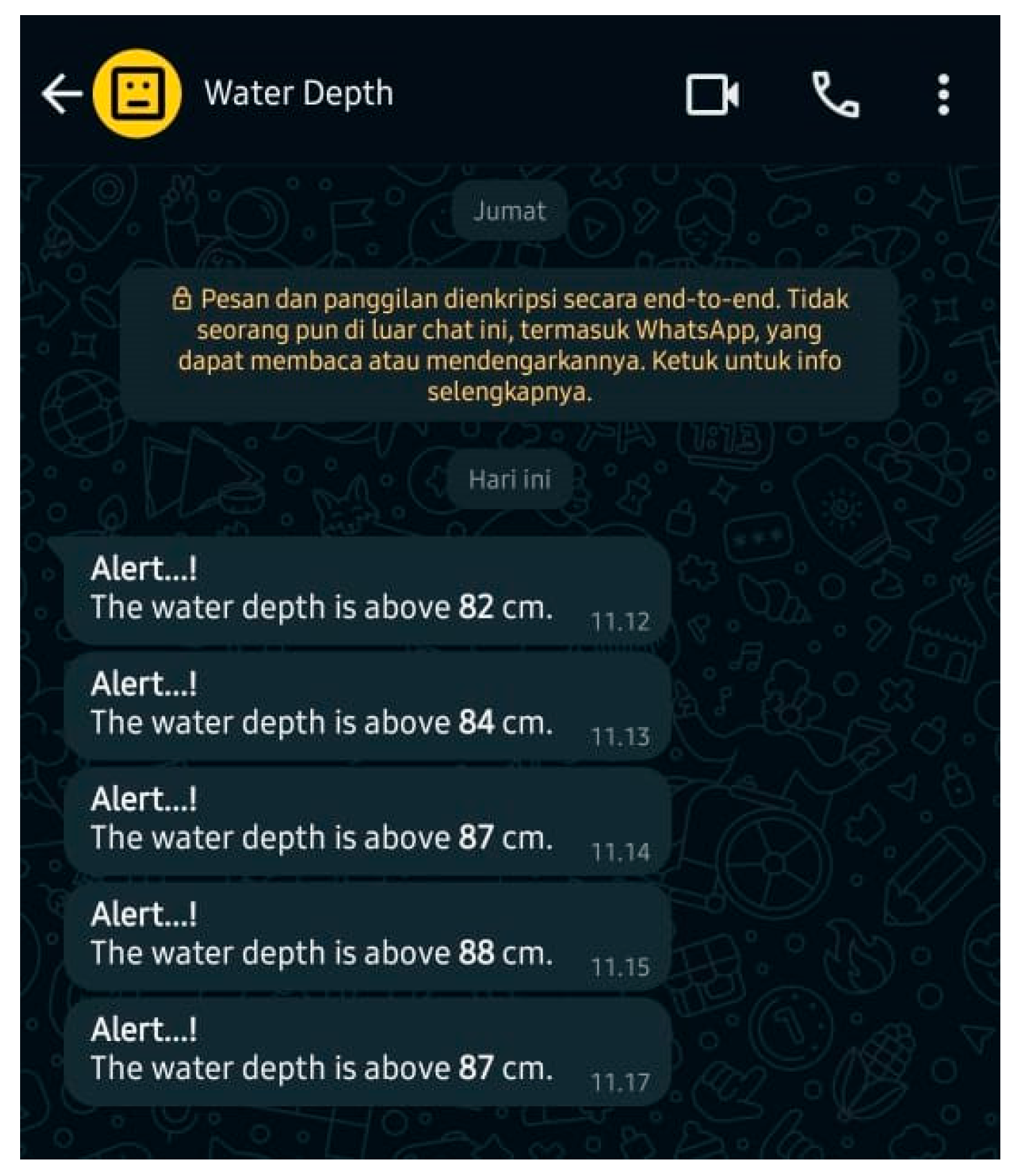Open Water Depth contact info
Image resolution: width=1014 pixels, height=1176 pixels.
point(298,93)
